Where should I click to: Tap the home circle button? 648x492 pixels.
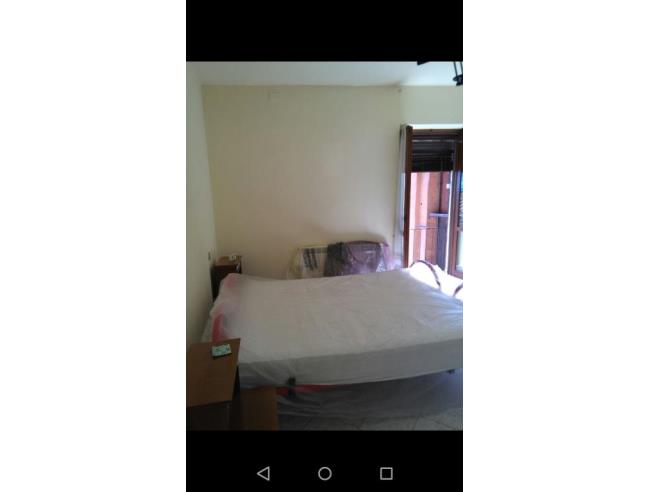tap(325, 473)
